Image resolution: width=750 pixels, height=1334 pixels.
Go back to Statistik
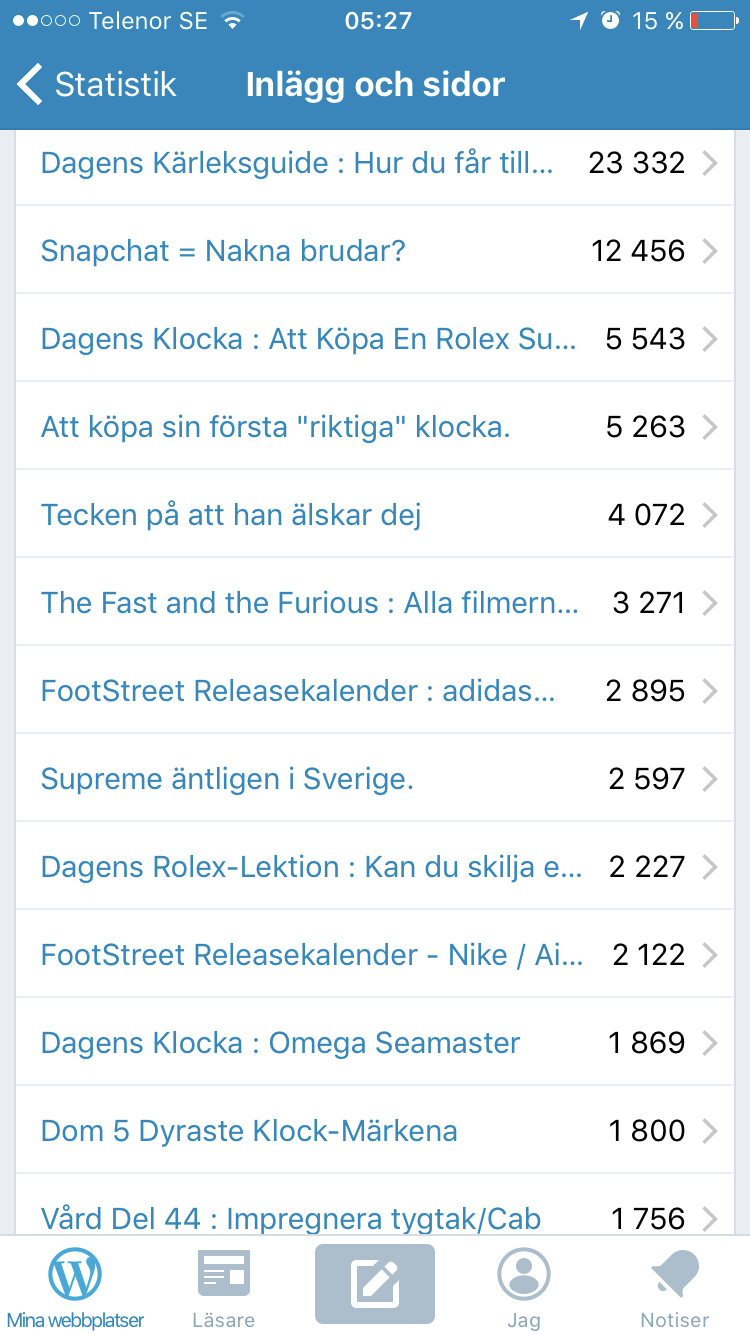[97, 85]
